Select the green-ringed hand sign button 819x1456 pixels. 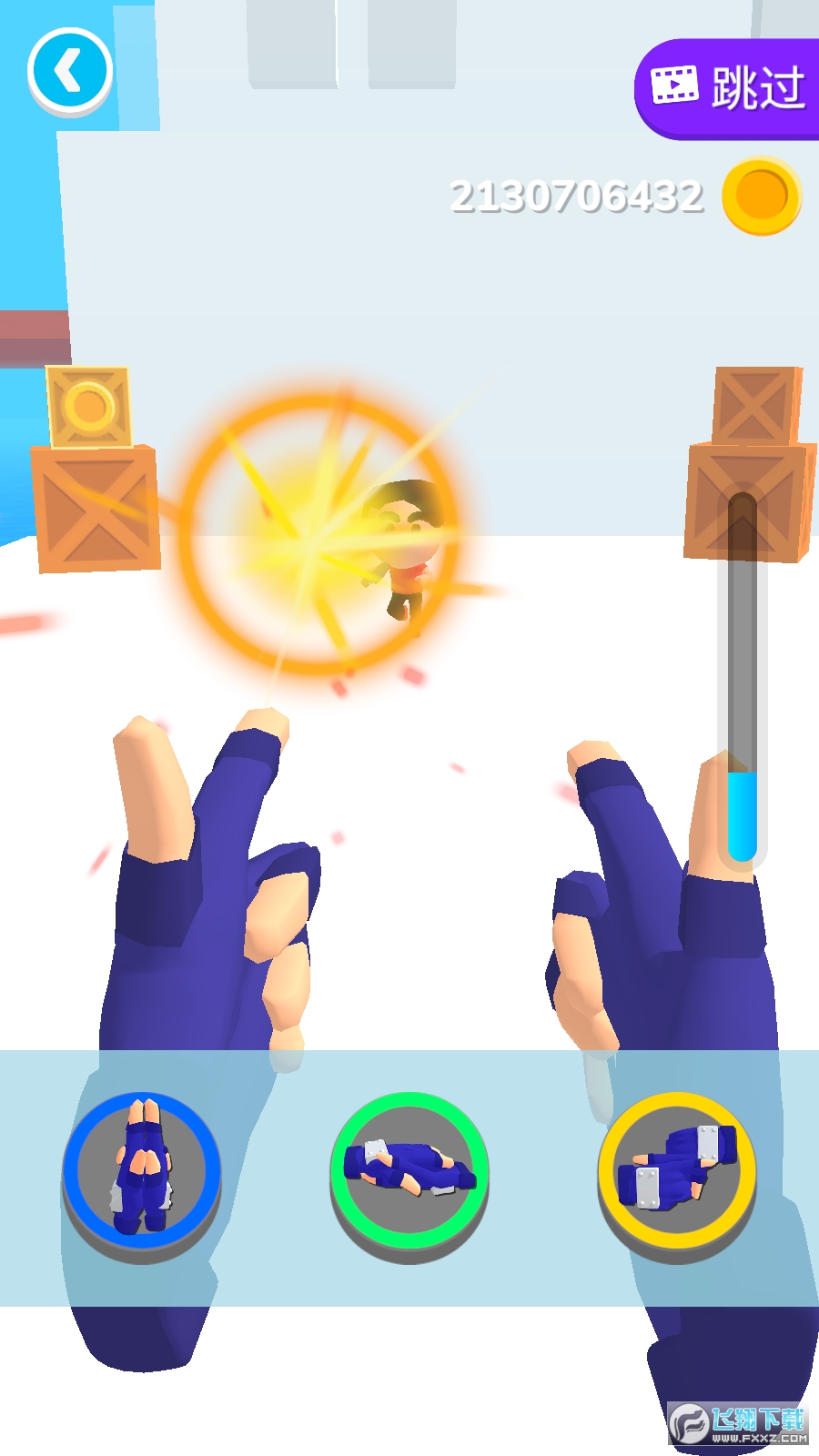409,1170
